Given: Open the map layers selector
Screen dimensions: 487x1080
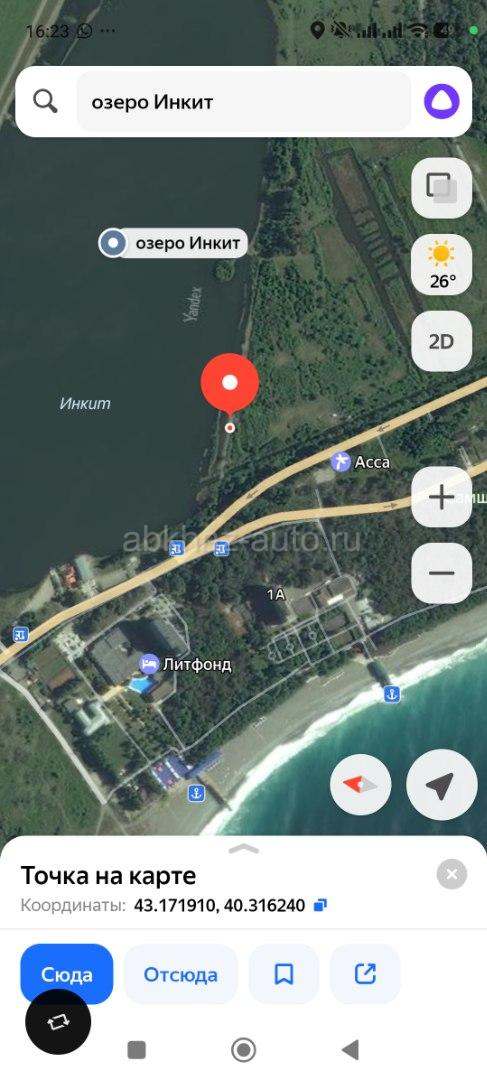Looking at the screenshot, I should tap(442, 188).
